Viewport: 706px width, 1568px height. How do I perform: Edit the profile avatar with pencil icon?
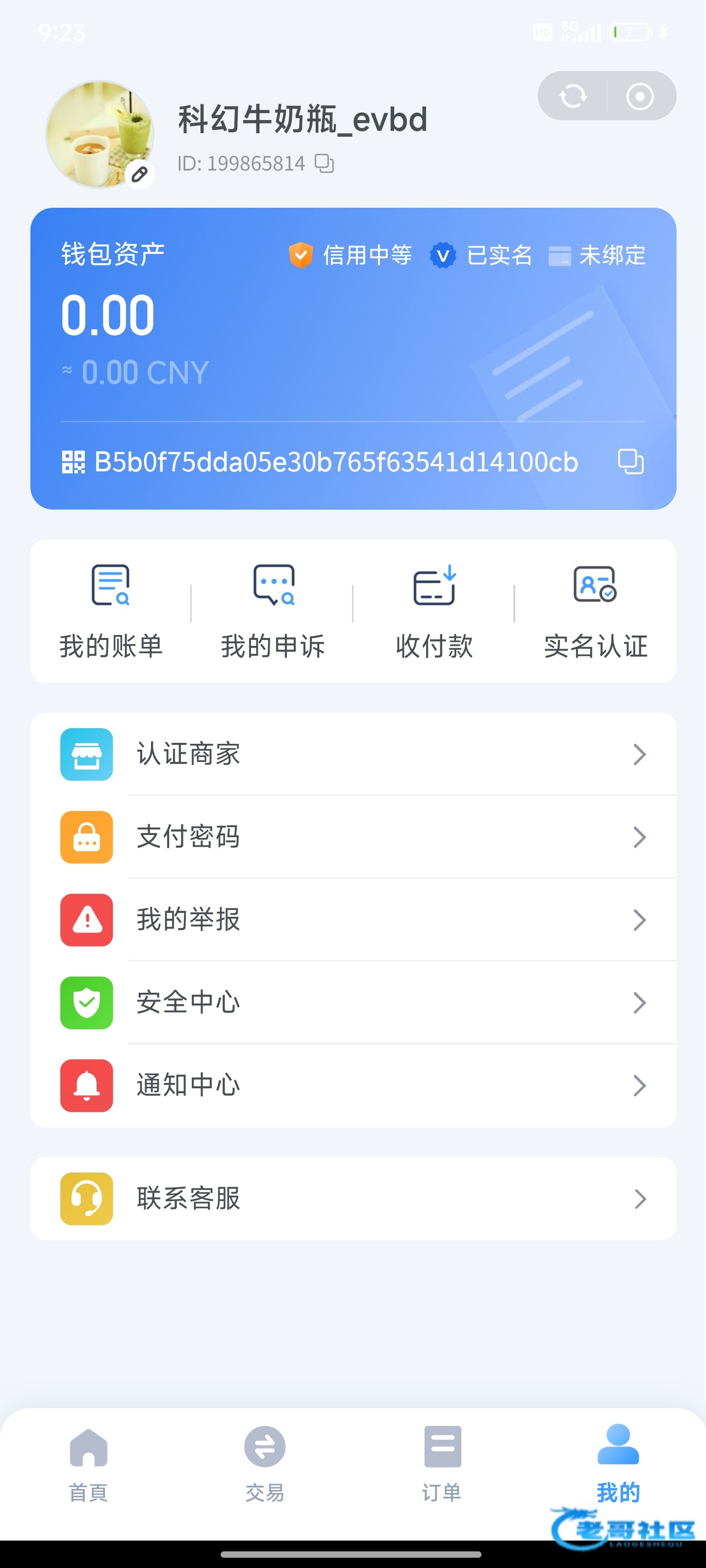point(140,174)
